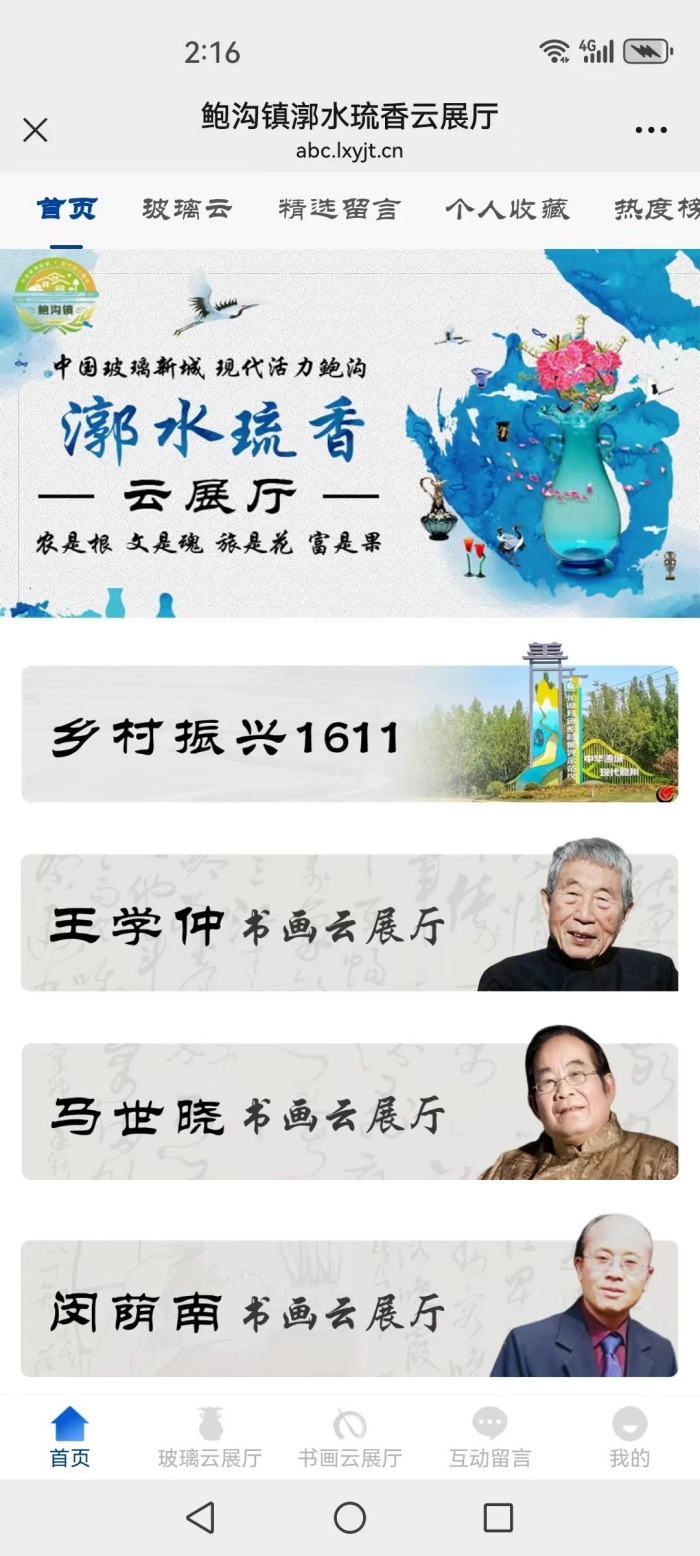Select the 首页 top tab
The width and height of the screenshot is (700, 1556).
(x=67, y=209)
